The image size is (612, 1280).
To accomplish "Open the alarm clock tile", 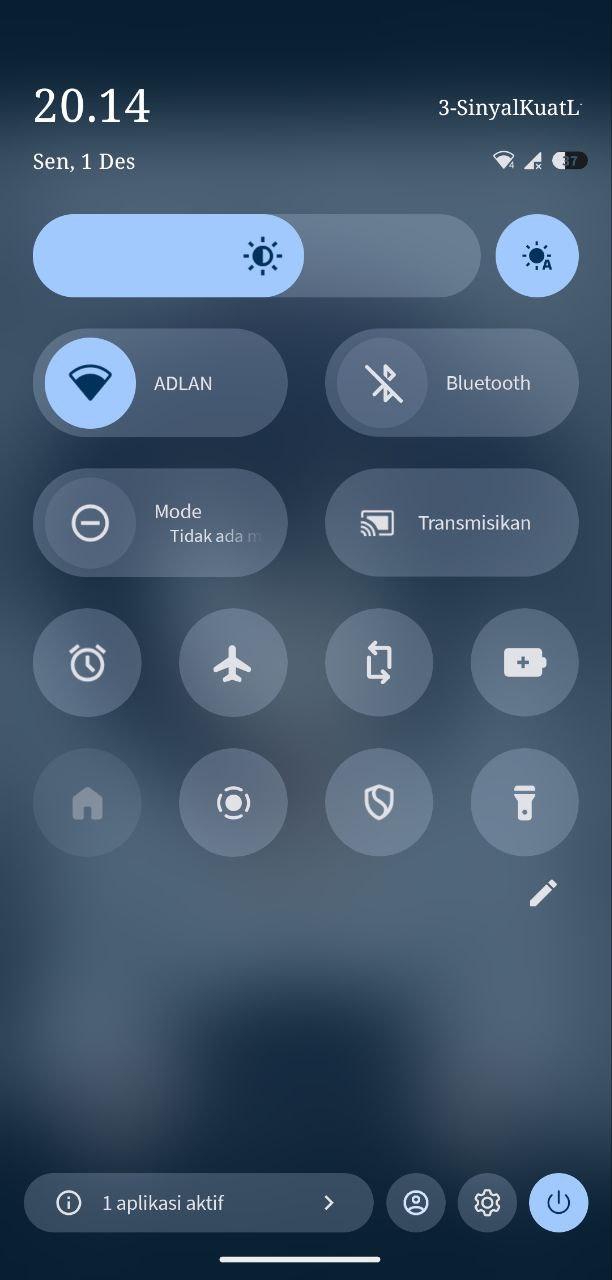I will coord(87,663).
